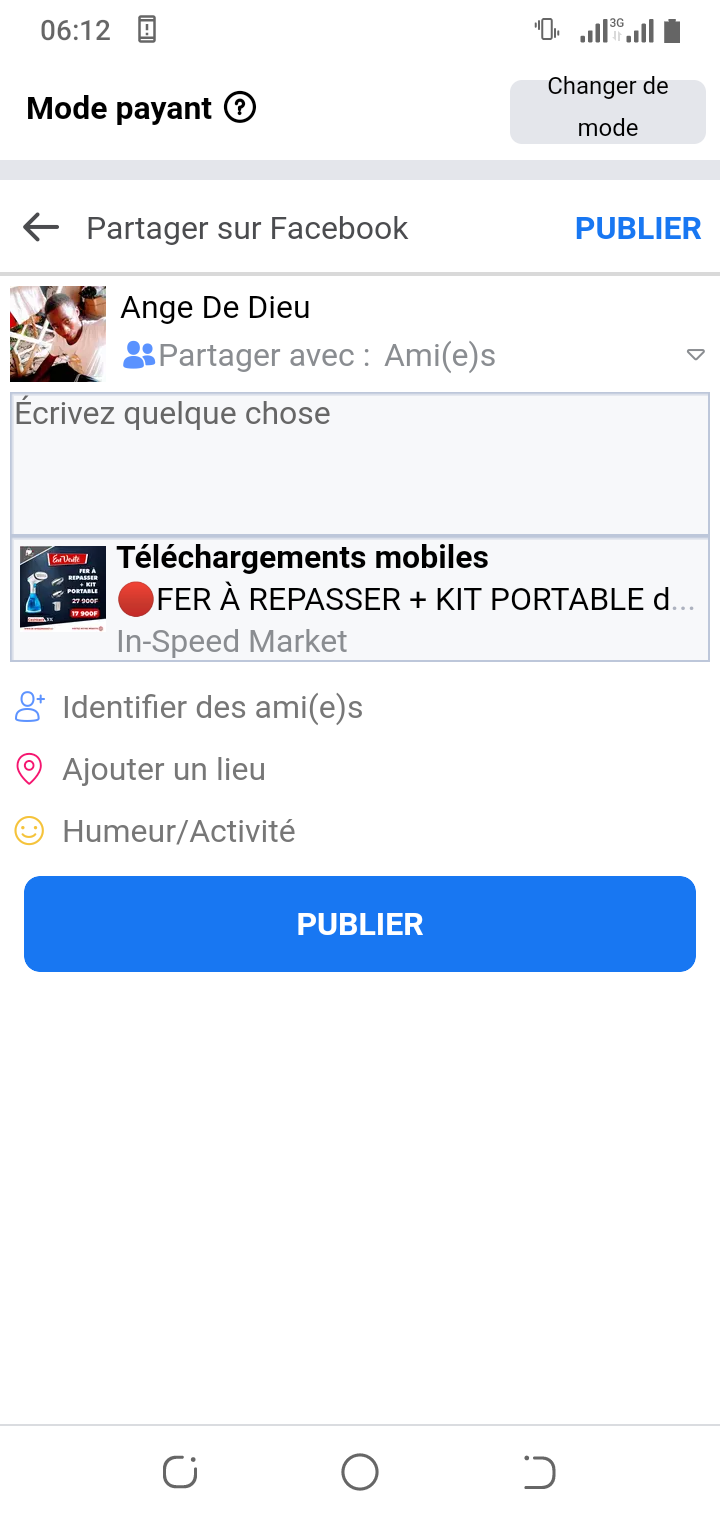
Task: Focus the Écrivez quelque chose text field
Action: coord(360,464)
